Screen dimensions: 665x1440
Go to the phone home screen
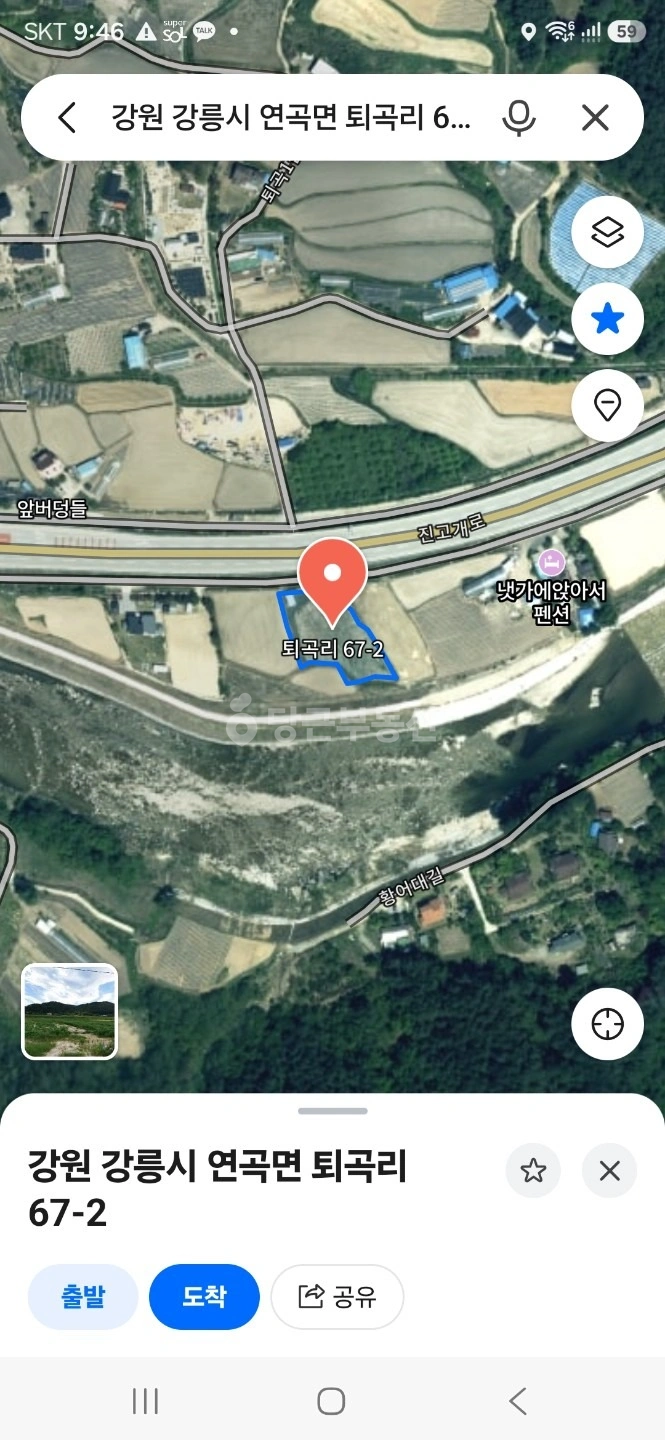click(331, 1401)
